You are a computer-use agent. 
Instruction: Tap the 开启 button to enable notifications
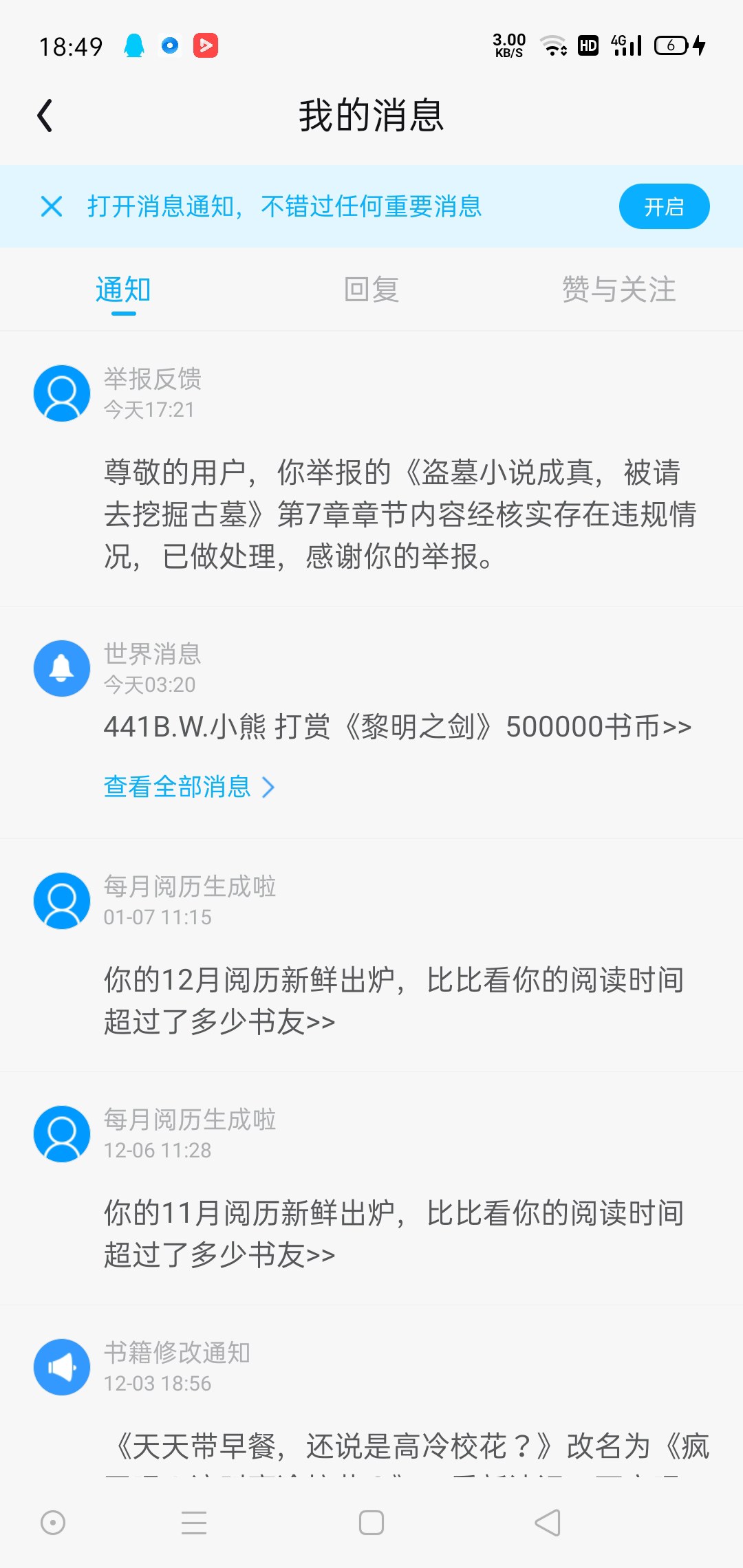point(664,206)
